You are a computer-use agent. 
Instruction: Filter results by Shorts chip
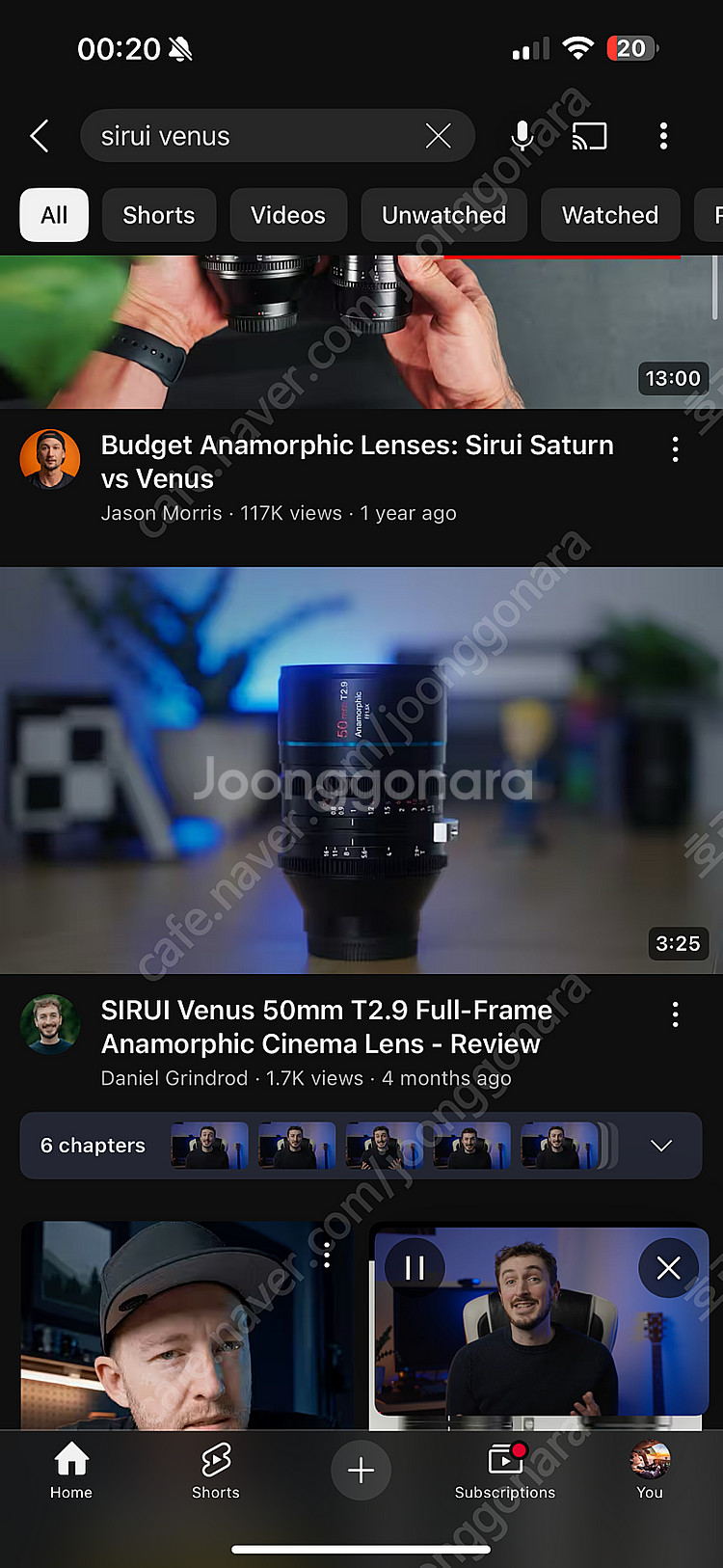coord(158,215)
